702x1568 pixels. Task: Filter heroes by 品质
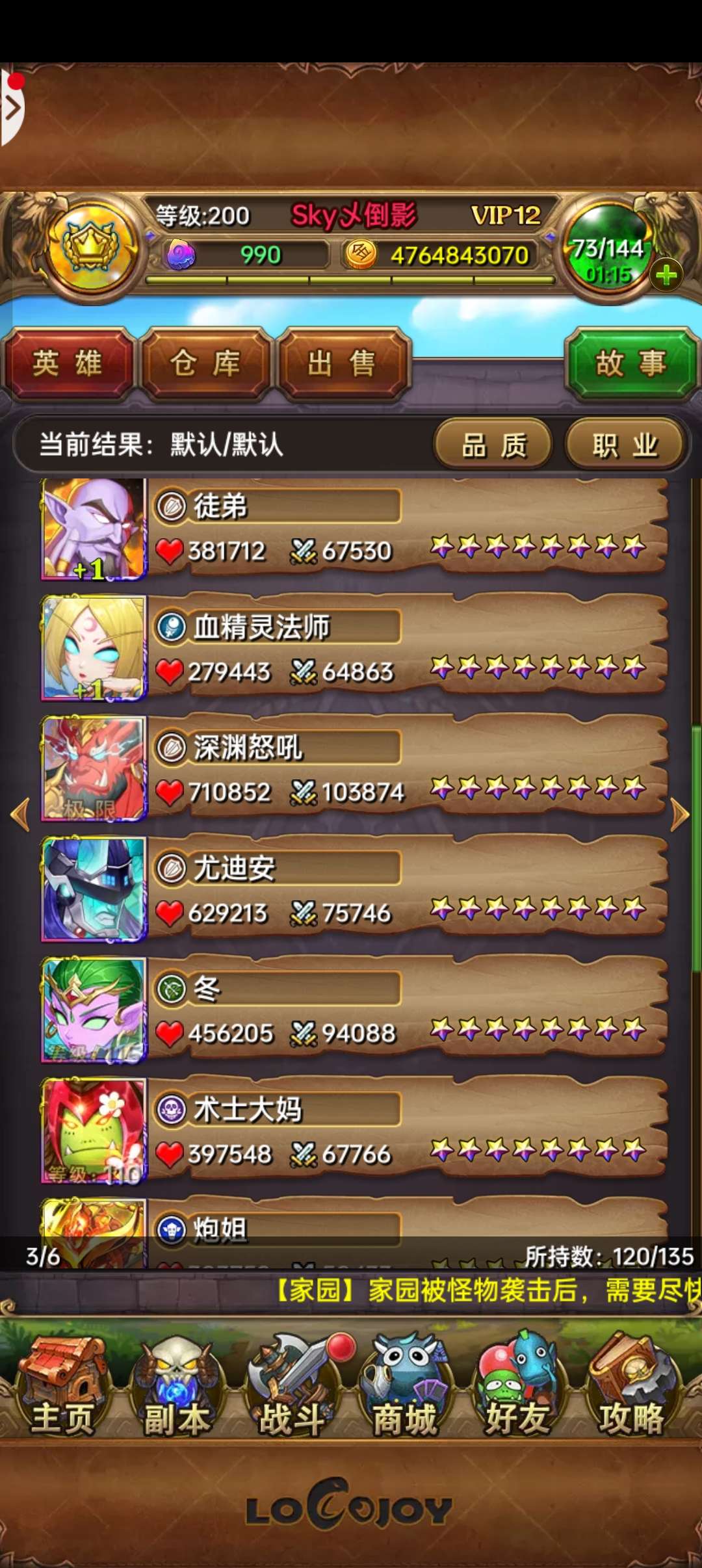point(493,445)
